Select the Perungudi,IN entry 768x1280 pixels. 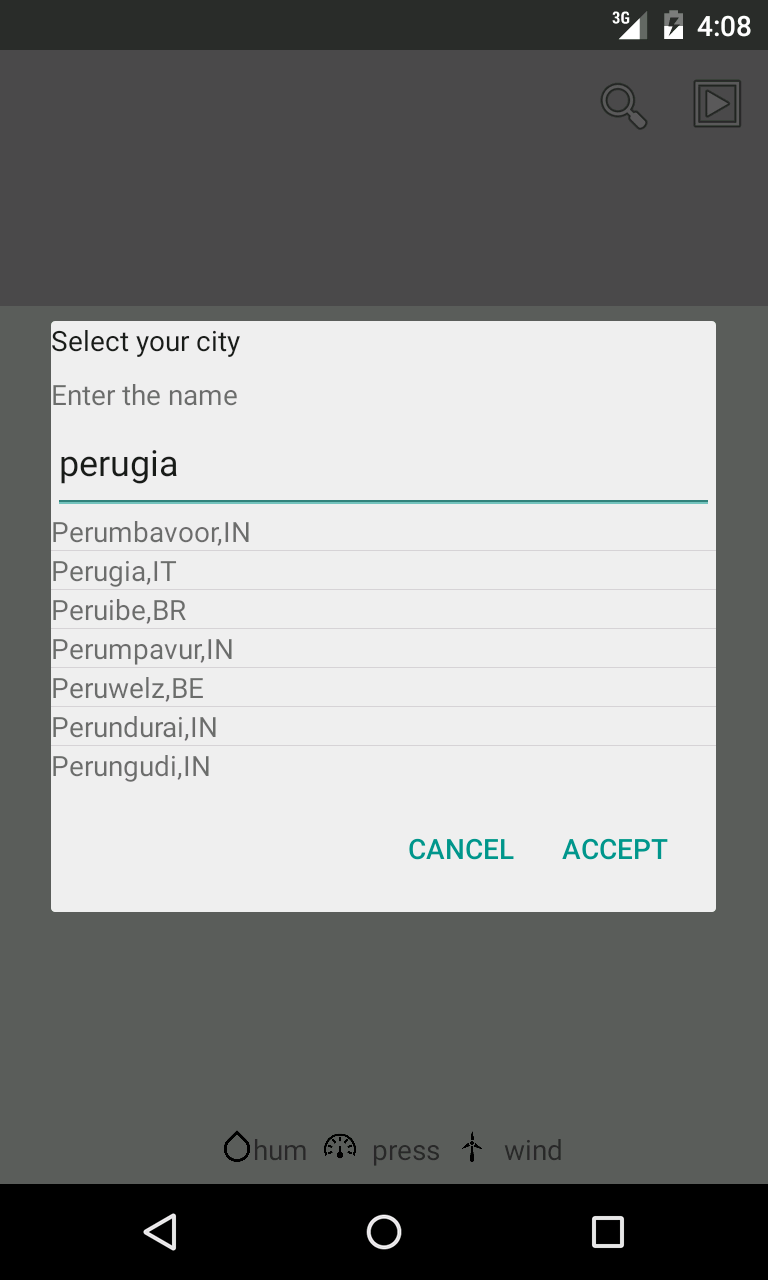coord(383,766)
